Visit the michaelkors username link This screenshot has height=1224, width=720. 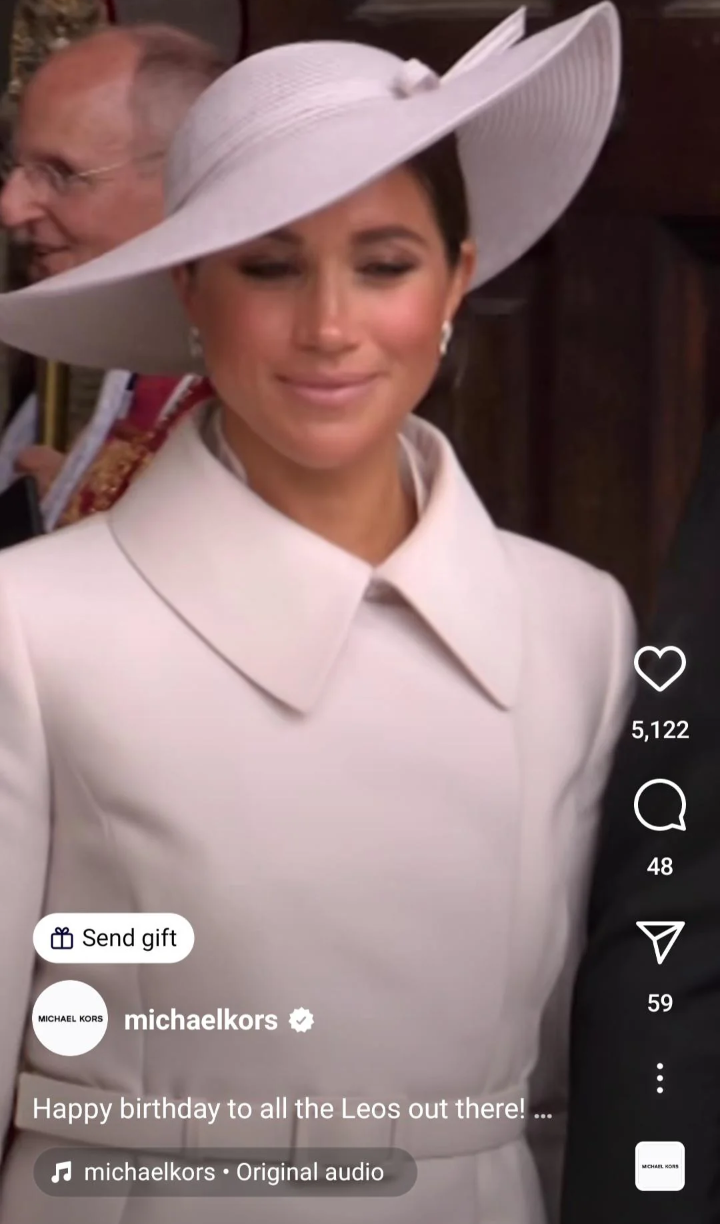pos(201,1020)
